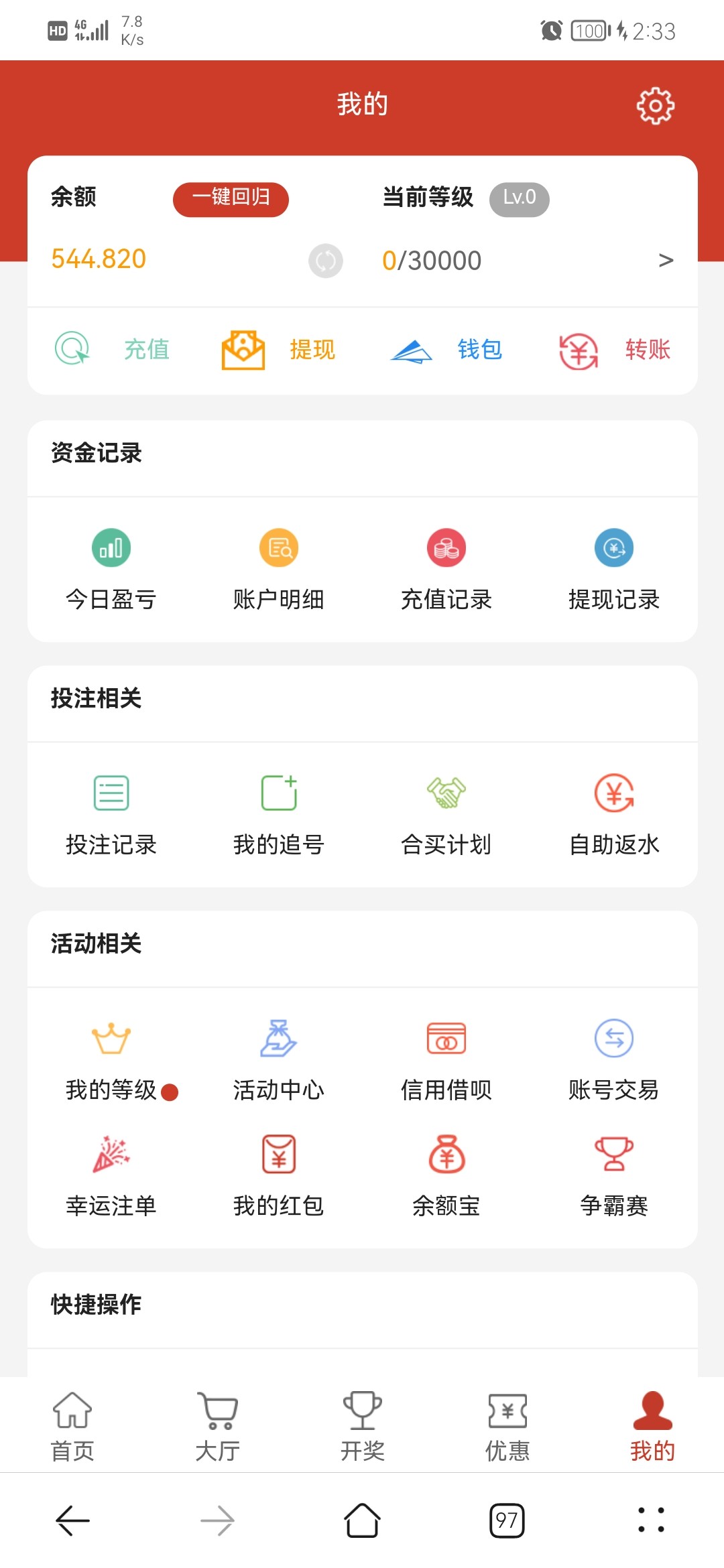Open the browser tab counter showing 97
Viewport: 724px width, 1568px height.
click(507, 1519)
